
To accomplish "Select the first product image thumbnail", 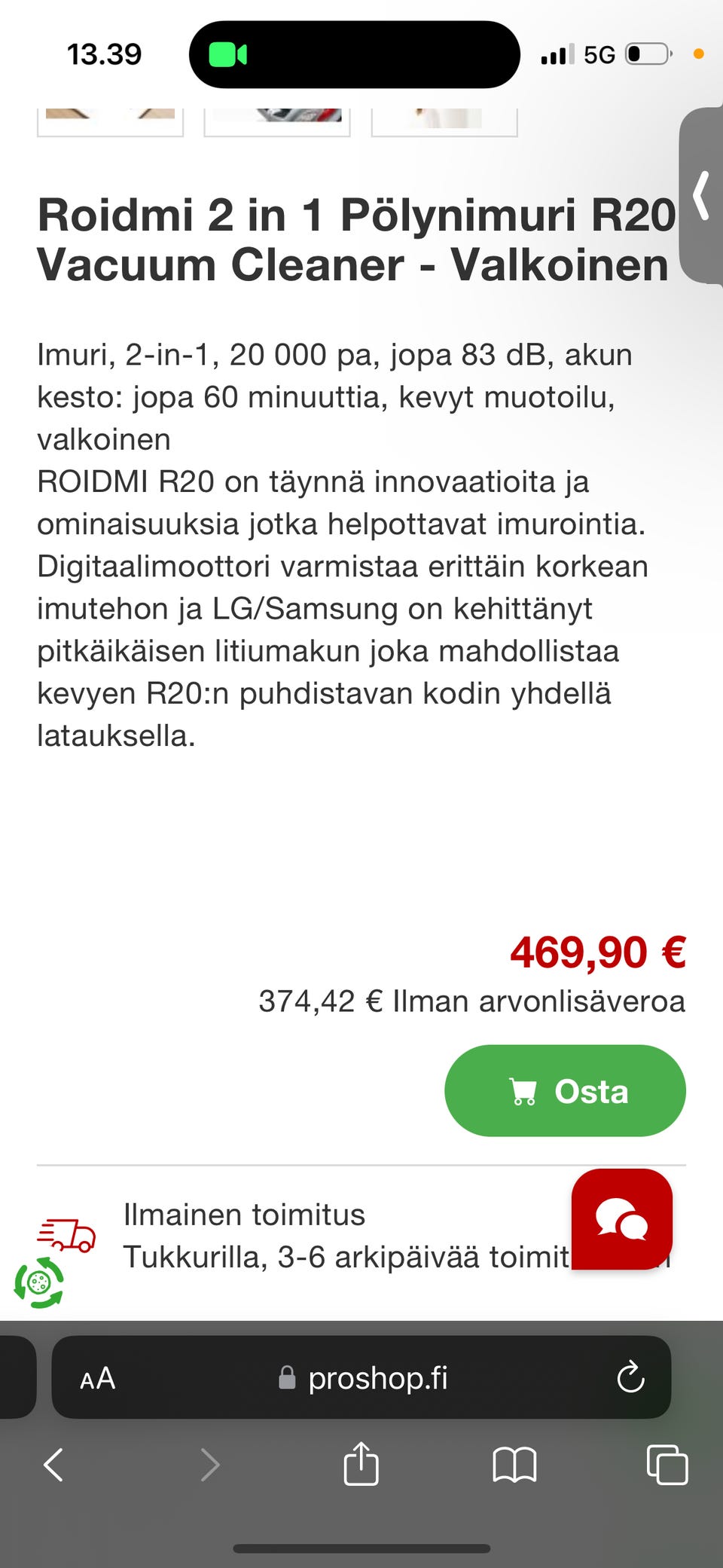I will click(x=111, y=119).
